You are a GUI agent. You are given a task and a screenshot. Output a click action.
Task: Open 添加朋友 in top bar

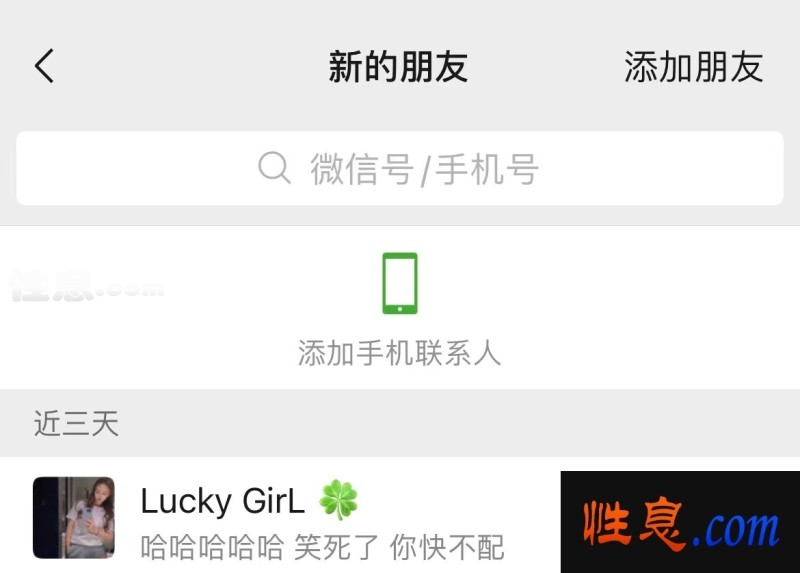(693, 67)
